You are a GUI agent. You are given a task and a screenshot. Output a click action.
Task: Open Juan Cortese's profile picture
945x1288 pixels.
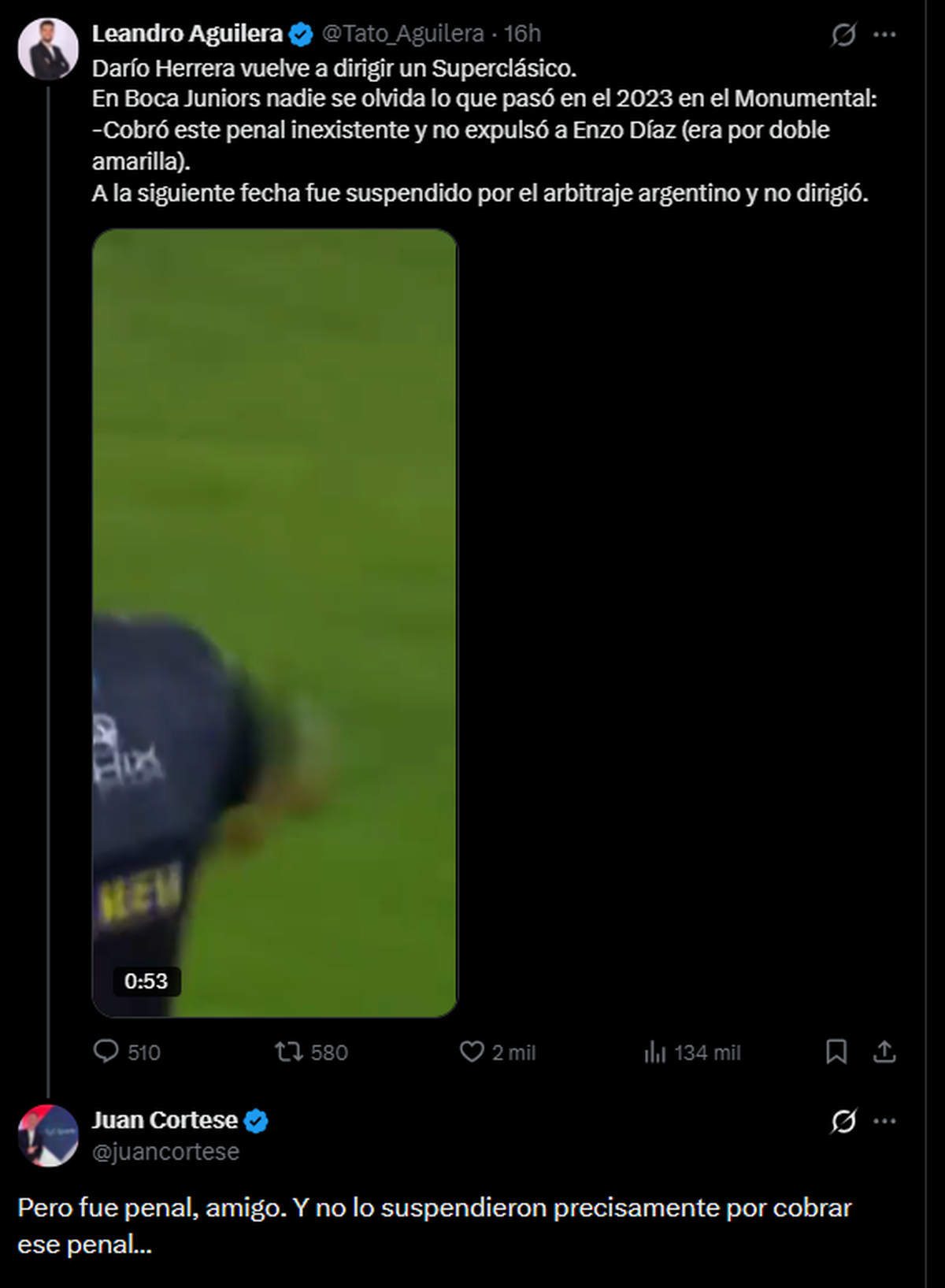pos(48,1135)
